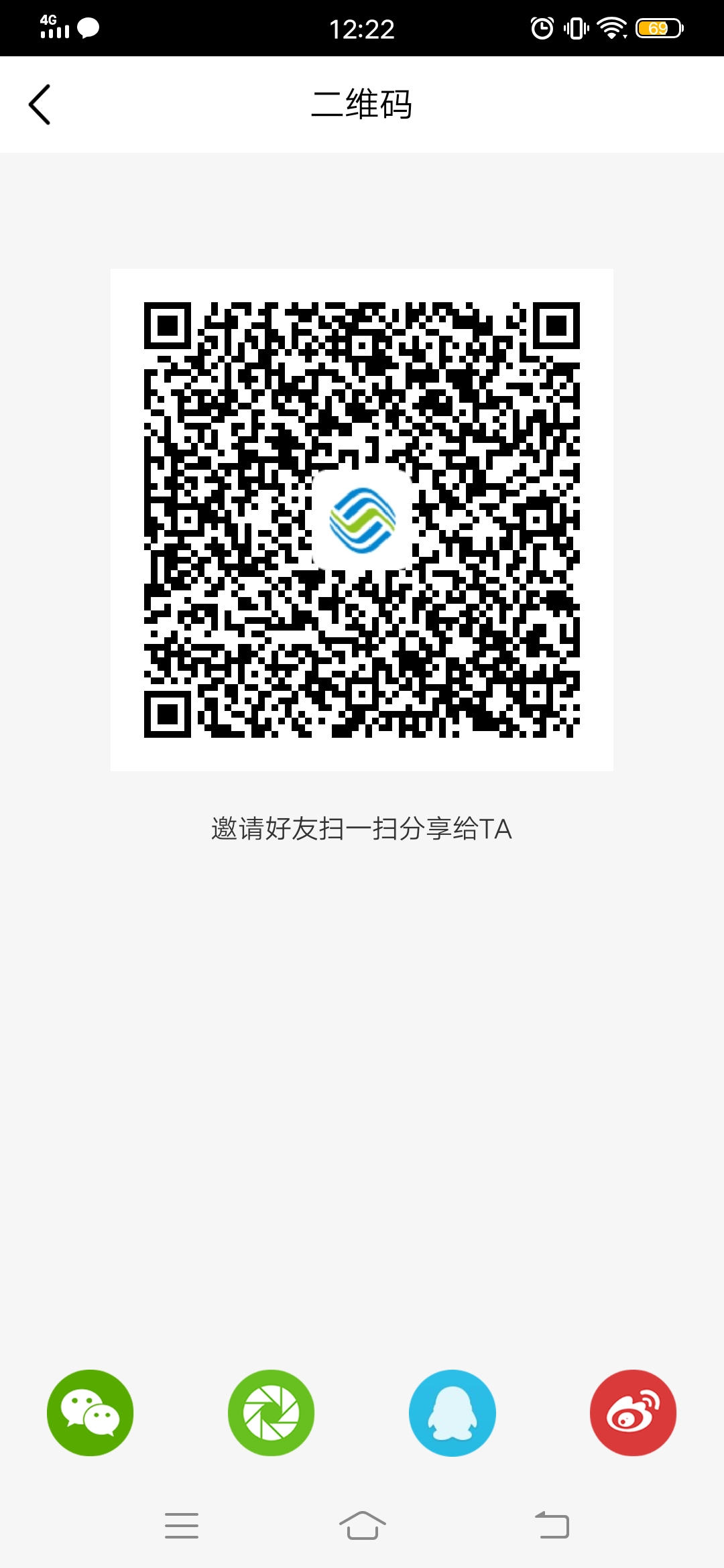
Task: Tap the clock showing 12:22
Action: point(362,30)
